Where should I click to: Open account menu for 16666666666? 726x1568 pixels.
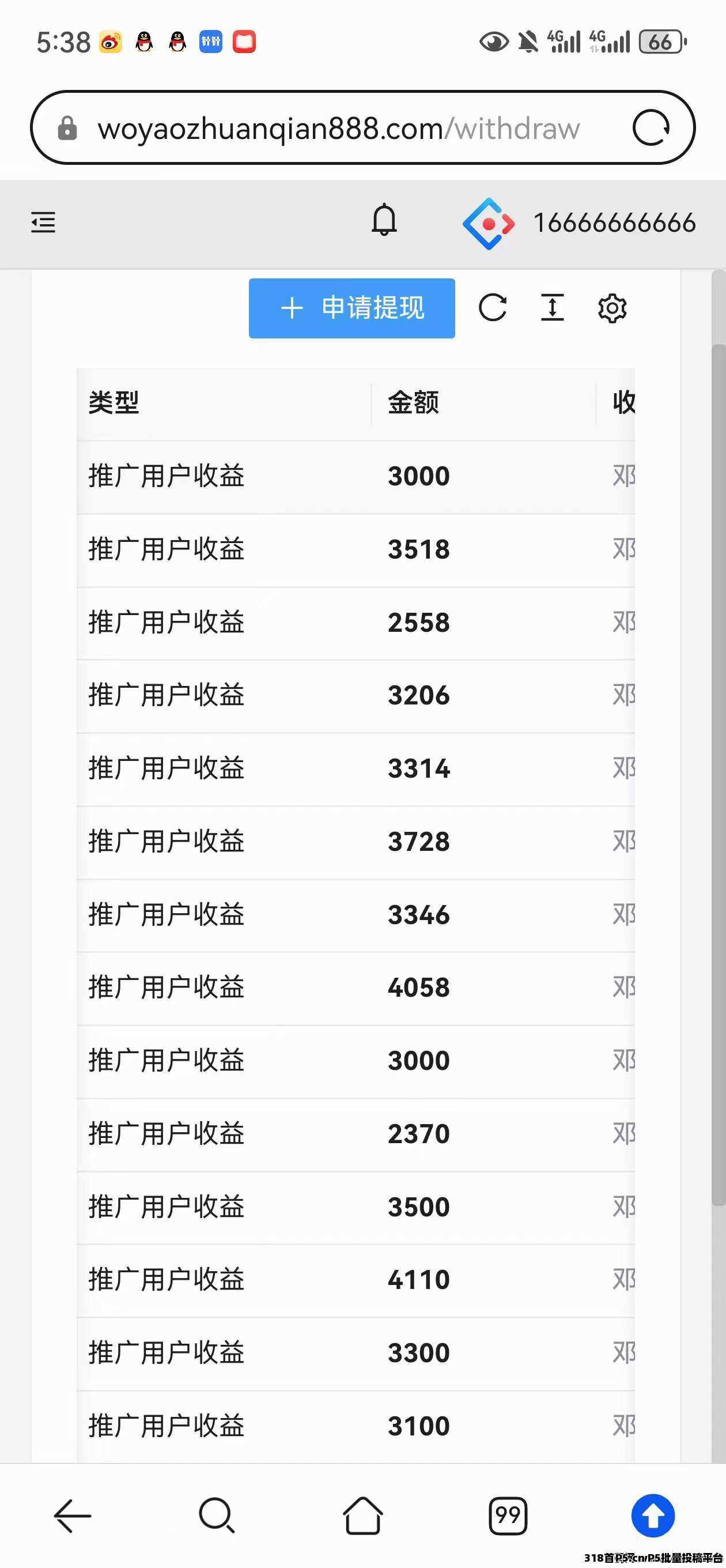614,223
